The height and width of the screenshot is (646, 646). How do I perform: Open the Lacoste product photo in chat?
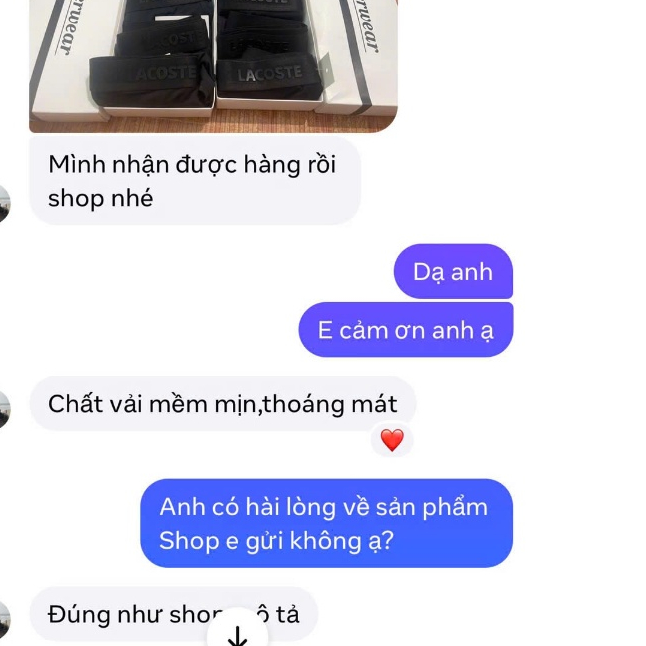click(212, 62)
